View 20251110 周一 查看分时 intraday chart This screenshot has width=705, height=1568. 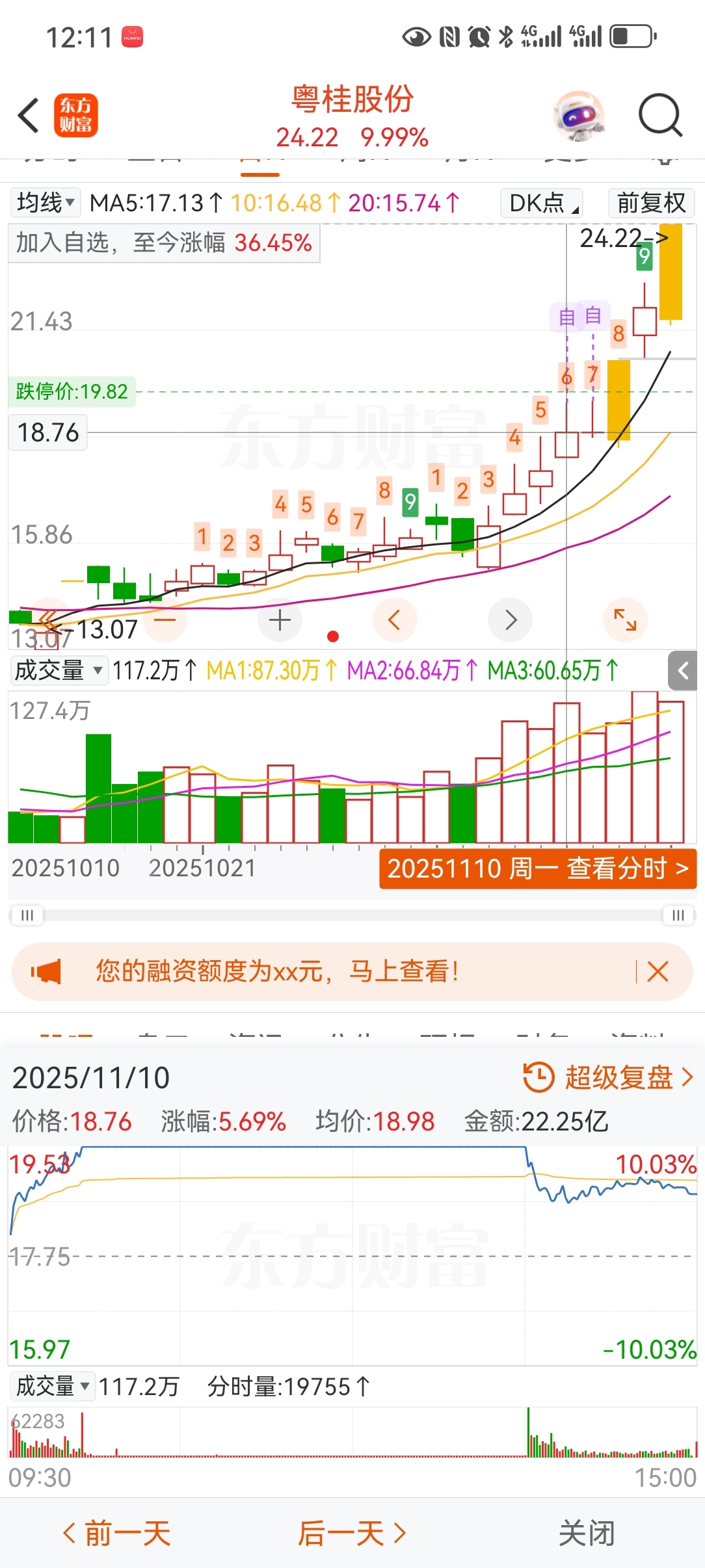point(537,869)
